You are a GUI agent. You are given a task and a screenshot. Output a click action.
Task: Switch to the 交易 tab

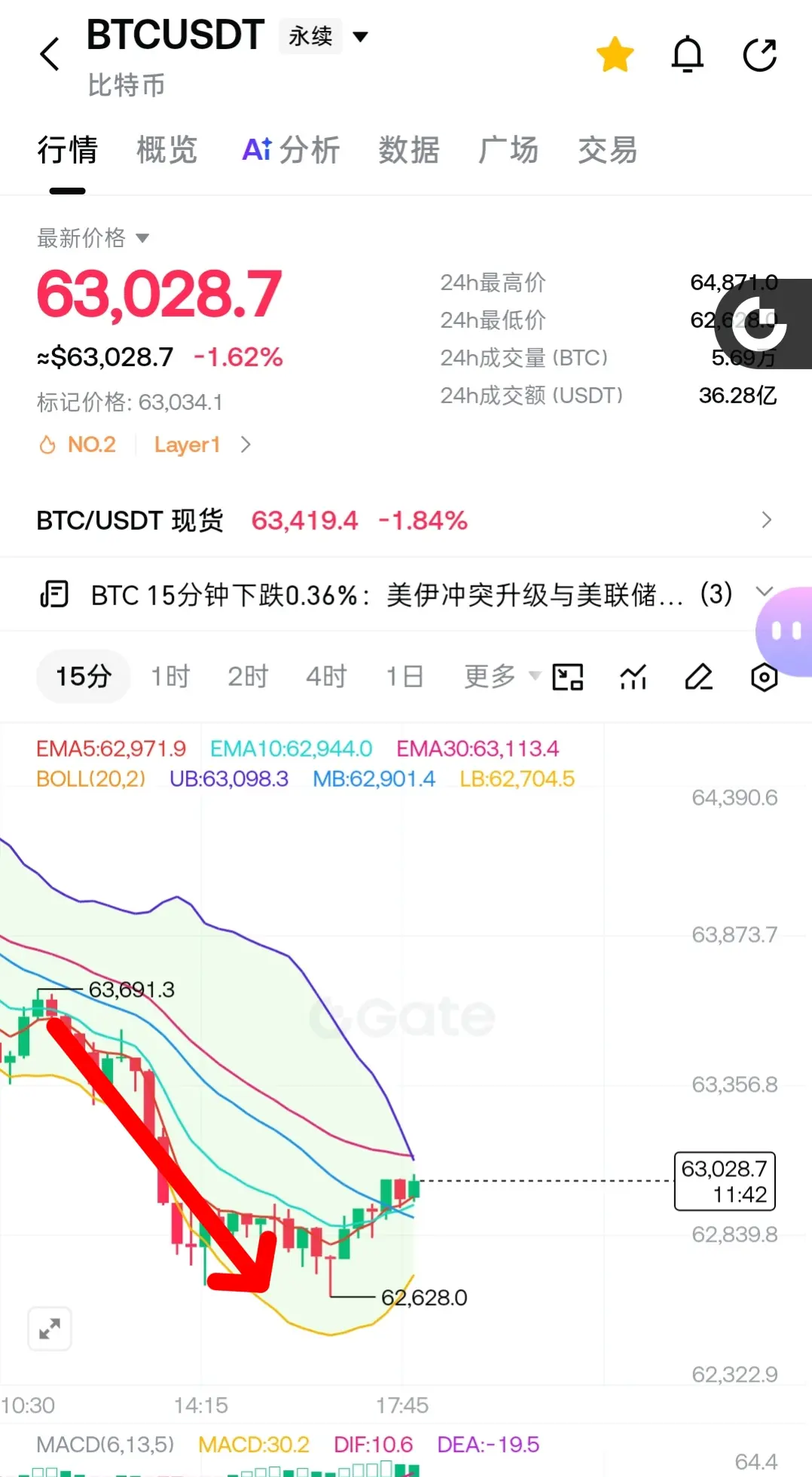tap(608, 150)
